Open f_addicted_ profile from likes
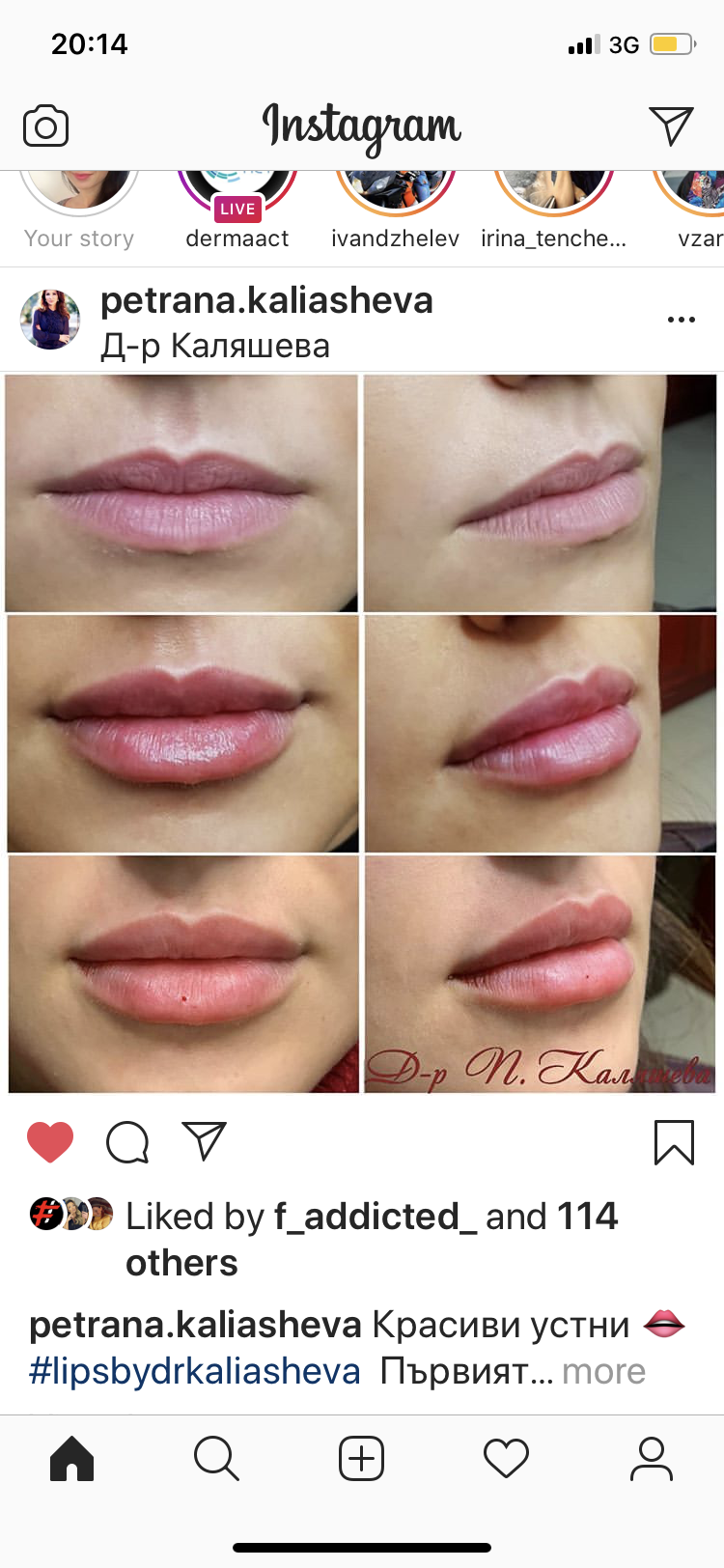 click(376, 1217)
